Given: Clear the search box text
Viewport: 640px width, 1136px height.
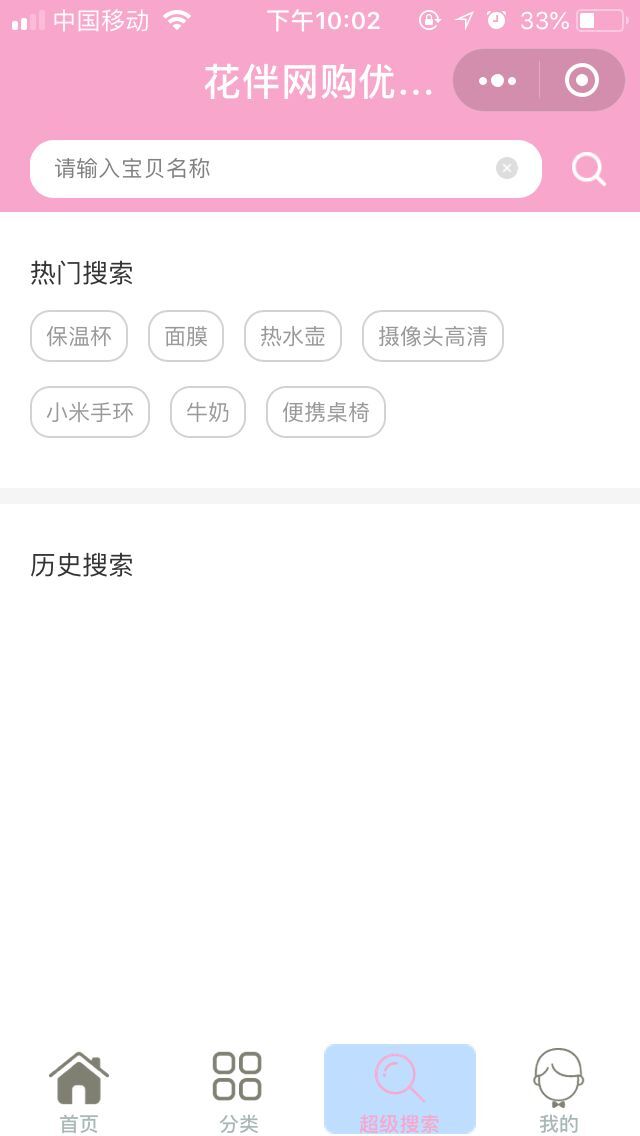Looking at the screenshot, I should 507,169.
